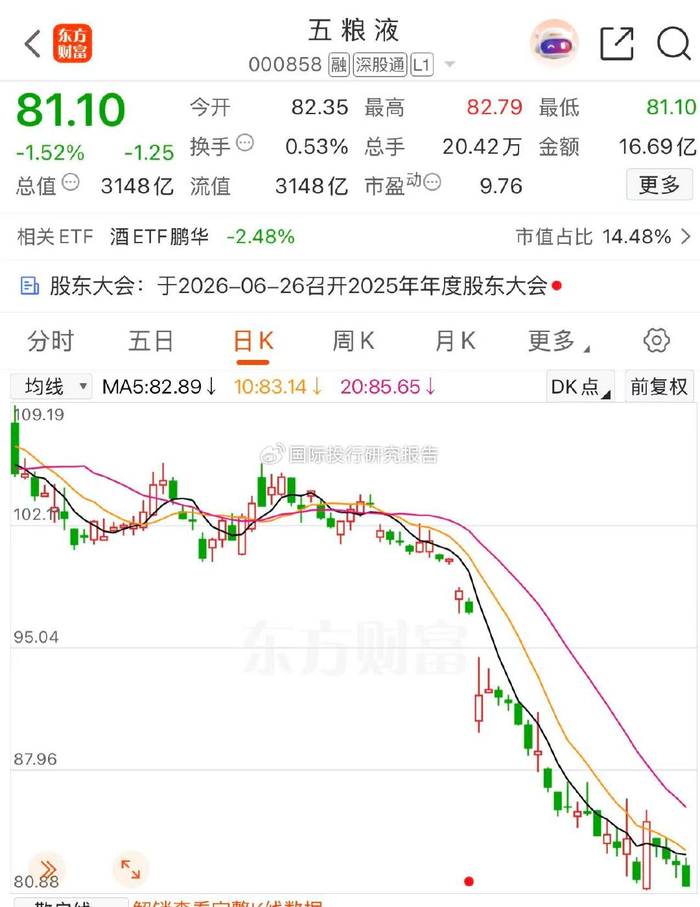
Task: Switch to 周K chart tab
Action: tap(353, 341)
